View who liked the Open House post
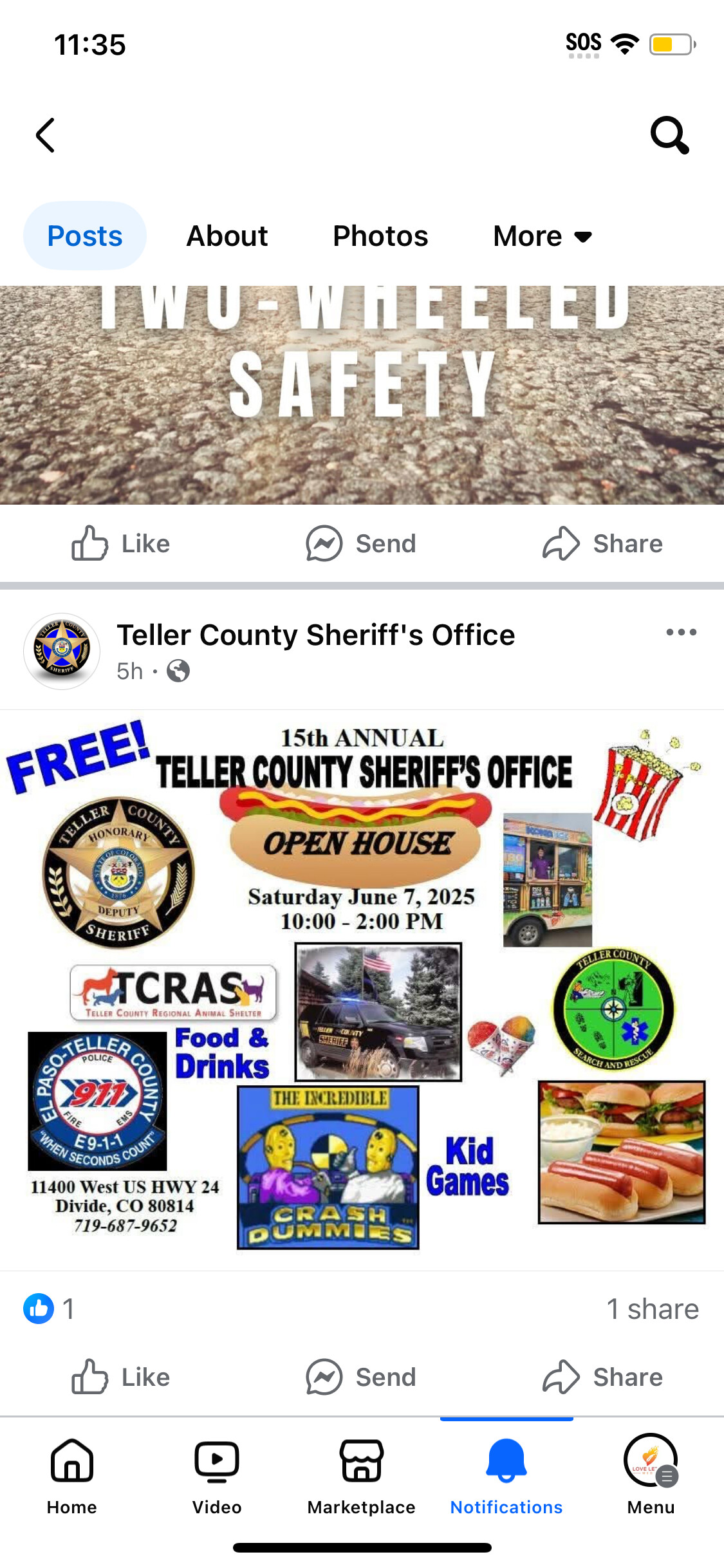 point(50,1309)
